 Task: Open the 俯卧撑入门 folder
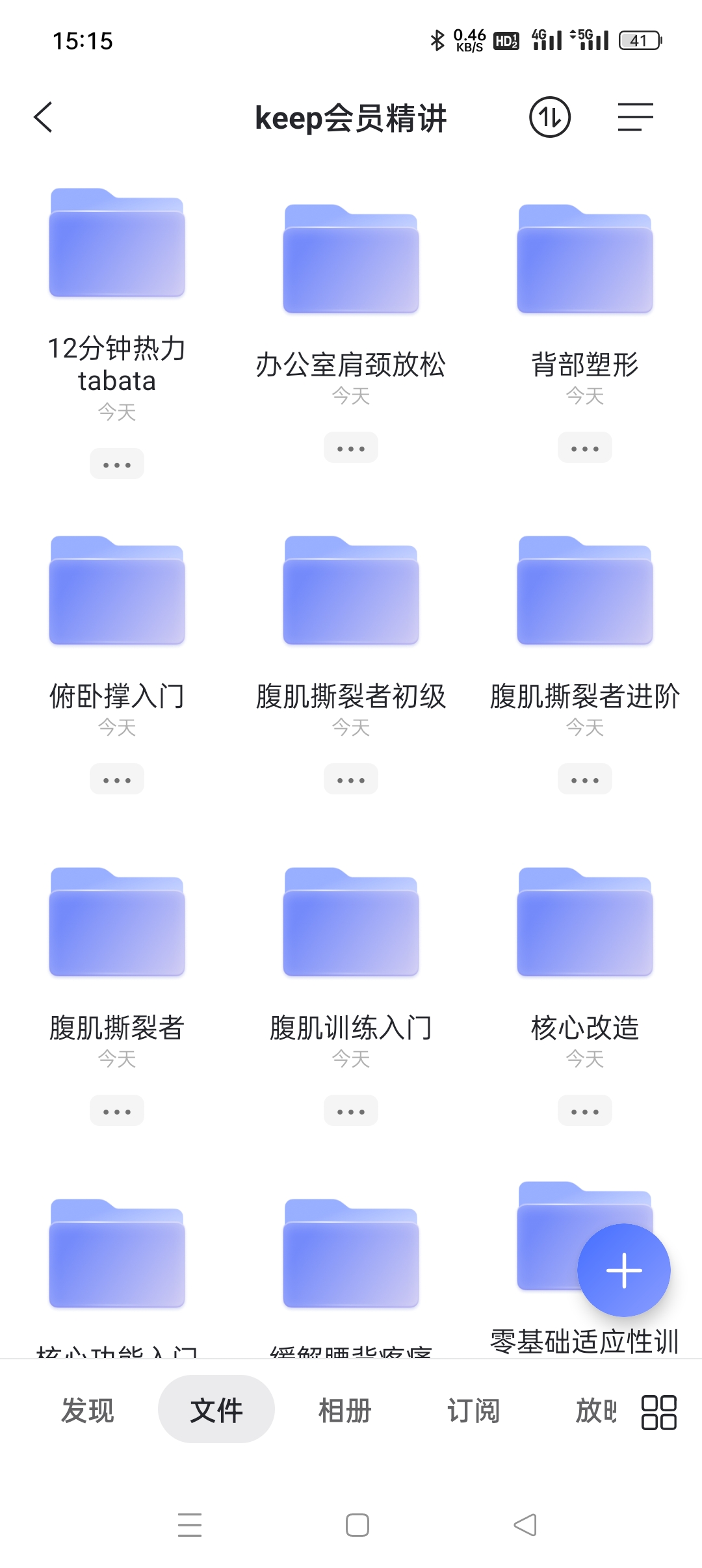tap(117, 590)
